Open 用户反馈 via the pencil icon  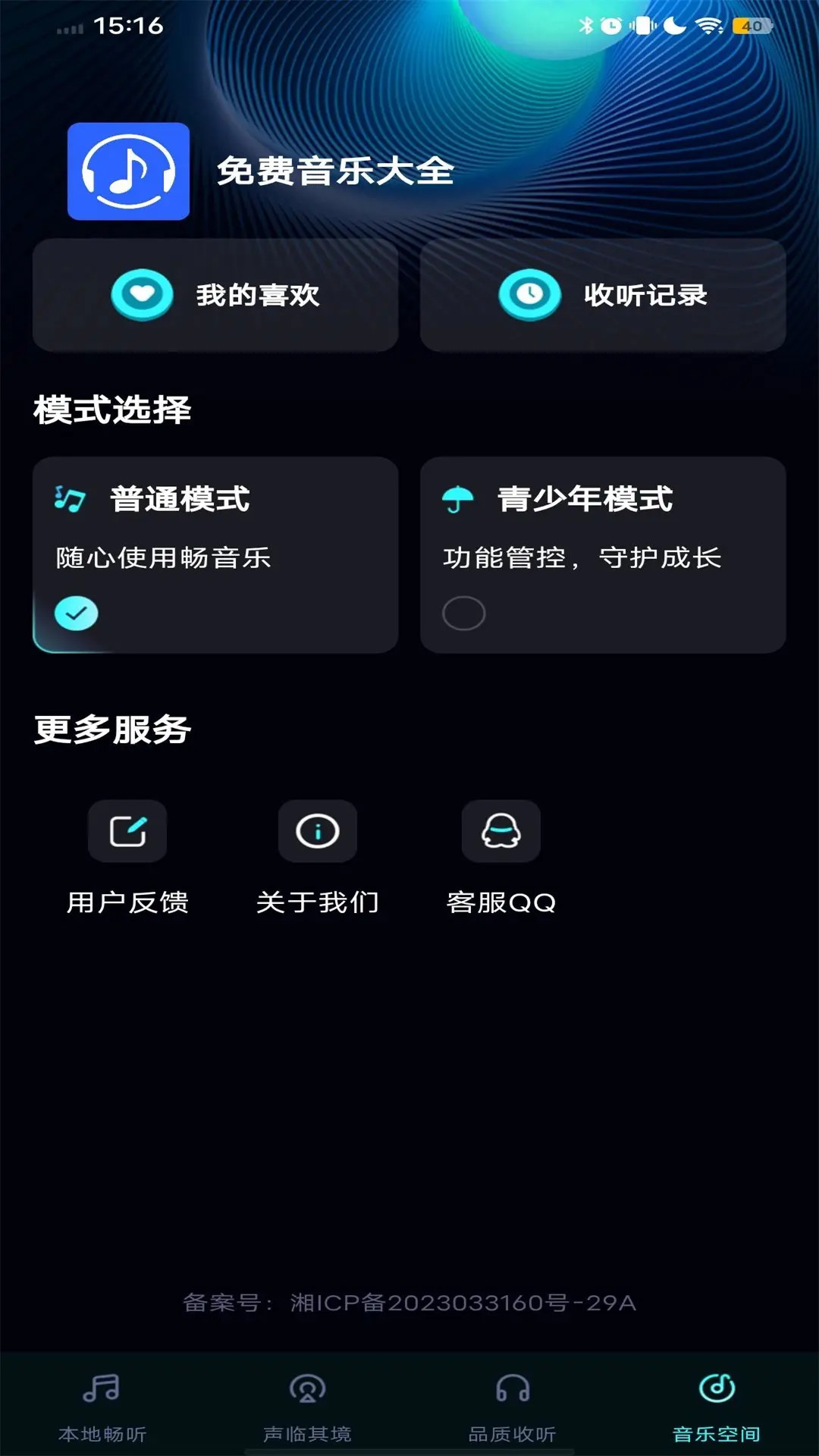tap(129, 831)
